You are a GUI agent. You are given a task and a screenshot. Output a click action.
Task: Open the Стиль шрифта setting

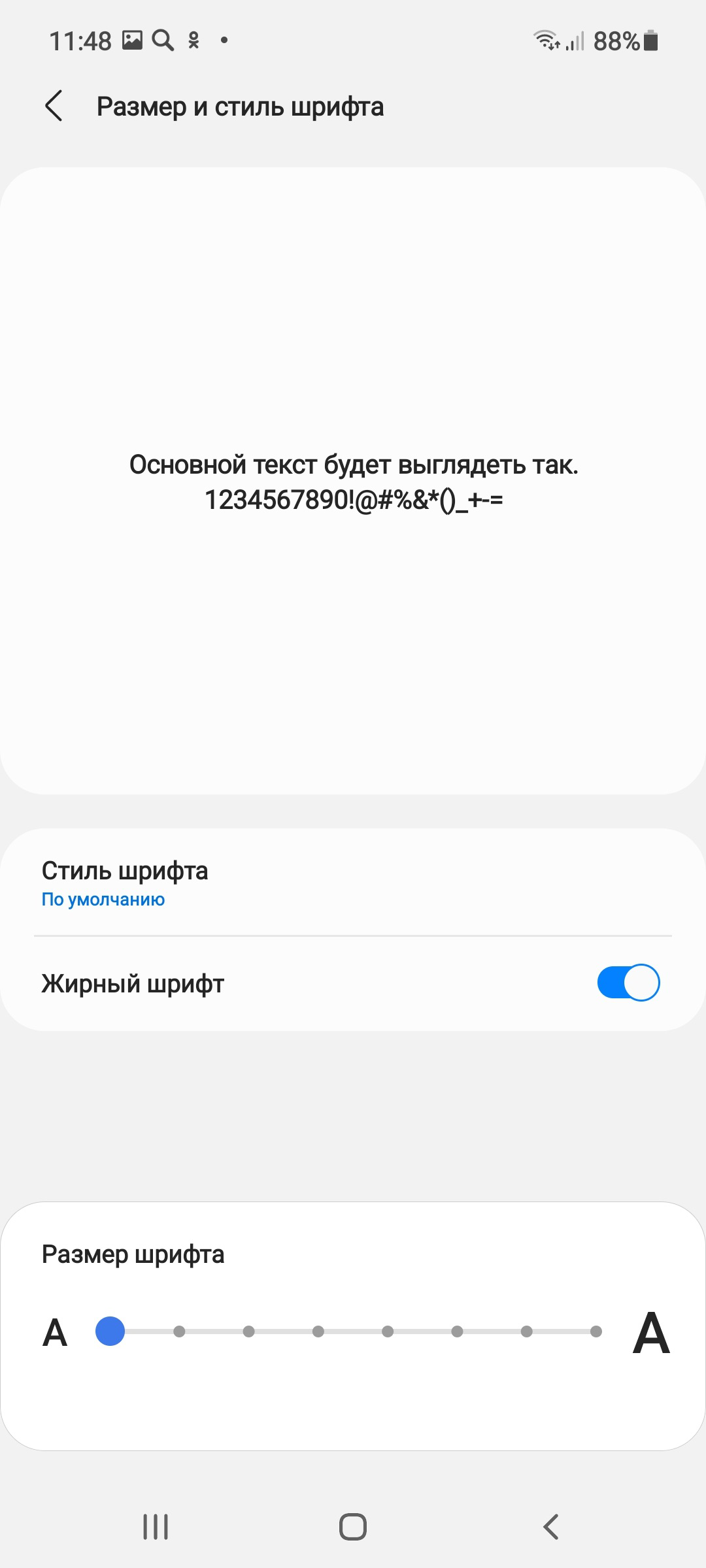[353, 883]
